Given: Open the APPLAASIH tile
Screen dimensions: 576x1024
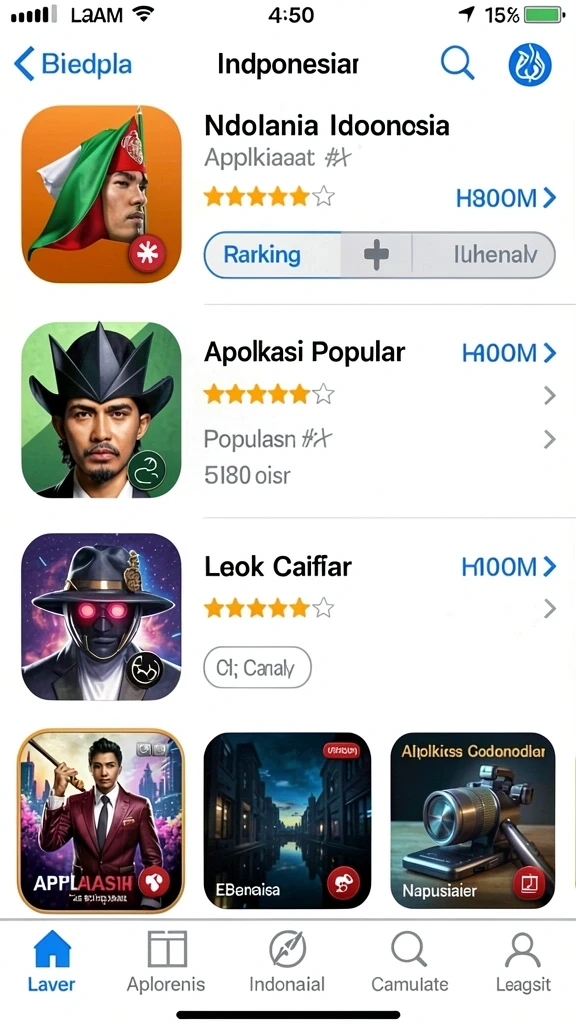Looking at the screenshot, I should (x=101, y=821).
